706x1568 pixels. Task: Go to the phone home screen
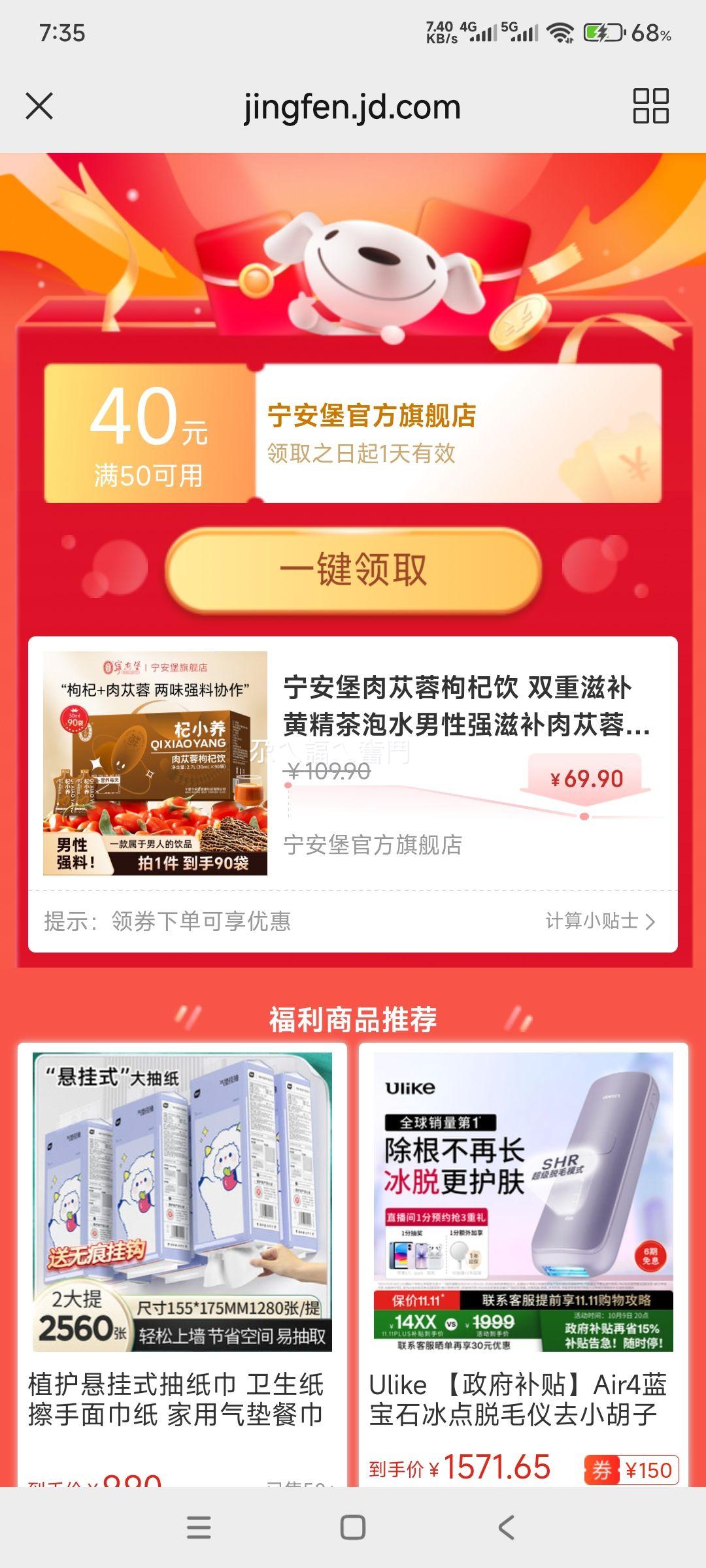[x=353, y=1527]
